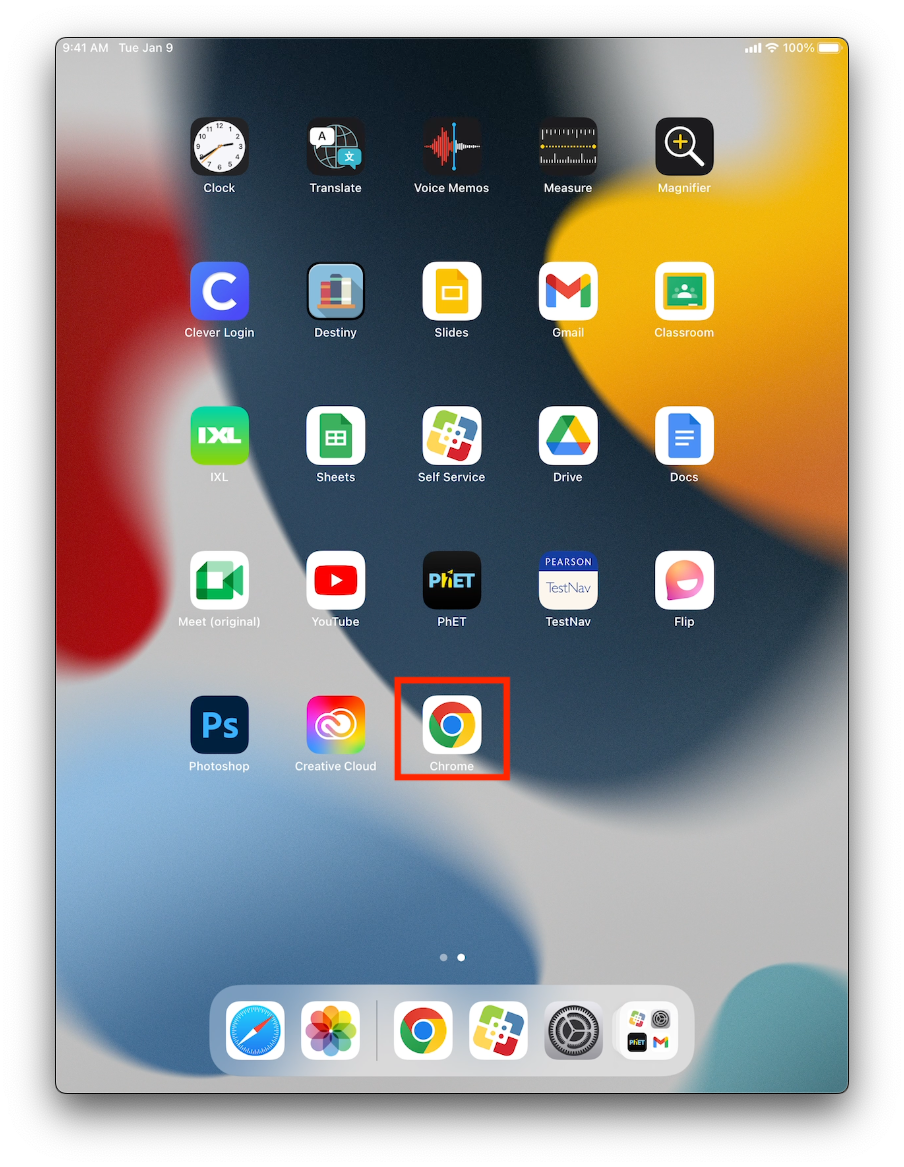The image size is (904, 1167).
Task: Open the Chrome app labeled Chrome
Action: [452, 725]
